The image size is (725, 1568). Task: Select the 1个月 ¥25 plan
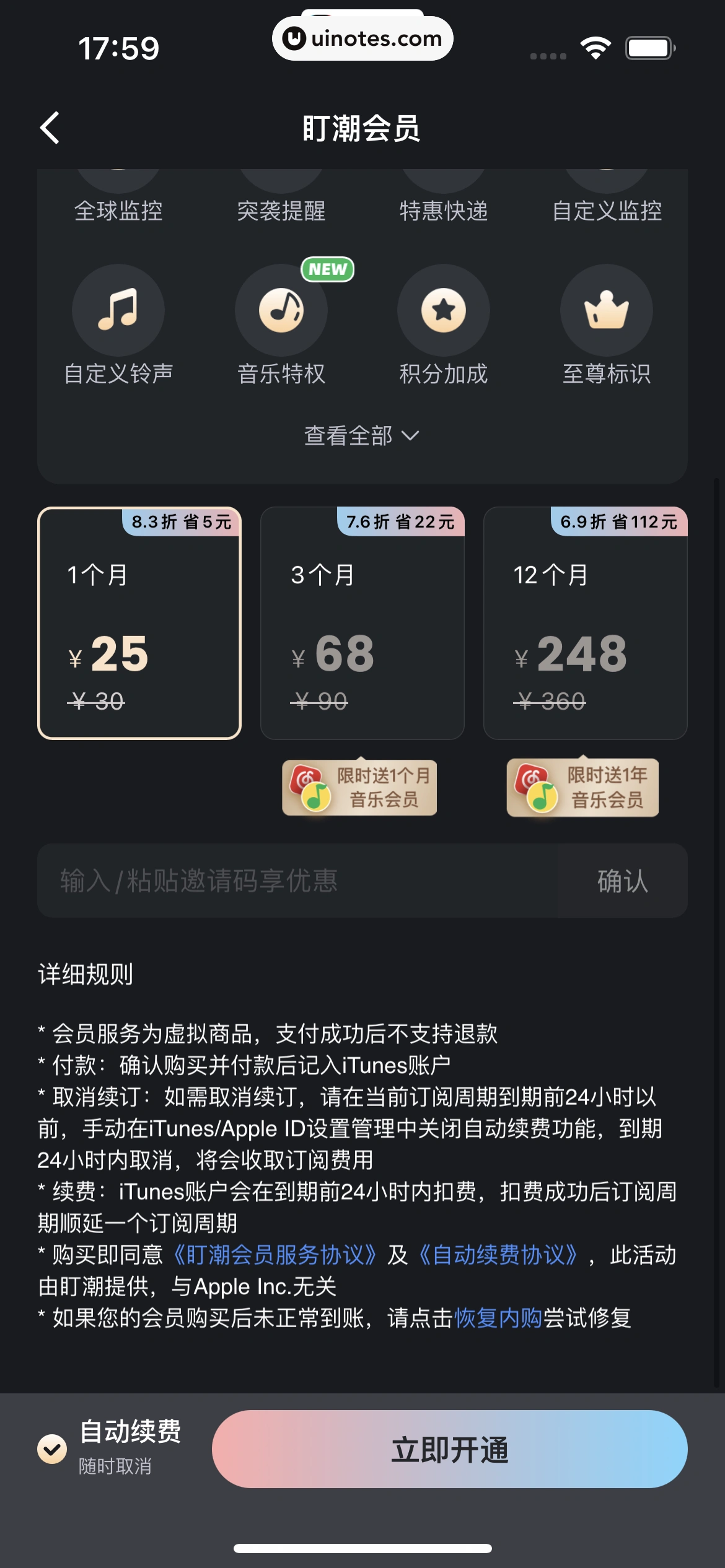pyautogui.click(x=139, y=623)
